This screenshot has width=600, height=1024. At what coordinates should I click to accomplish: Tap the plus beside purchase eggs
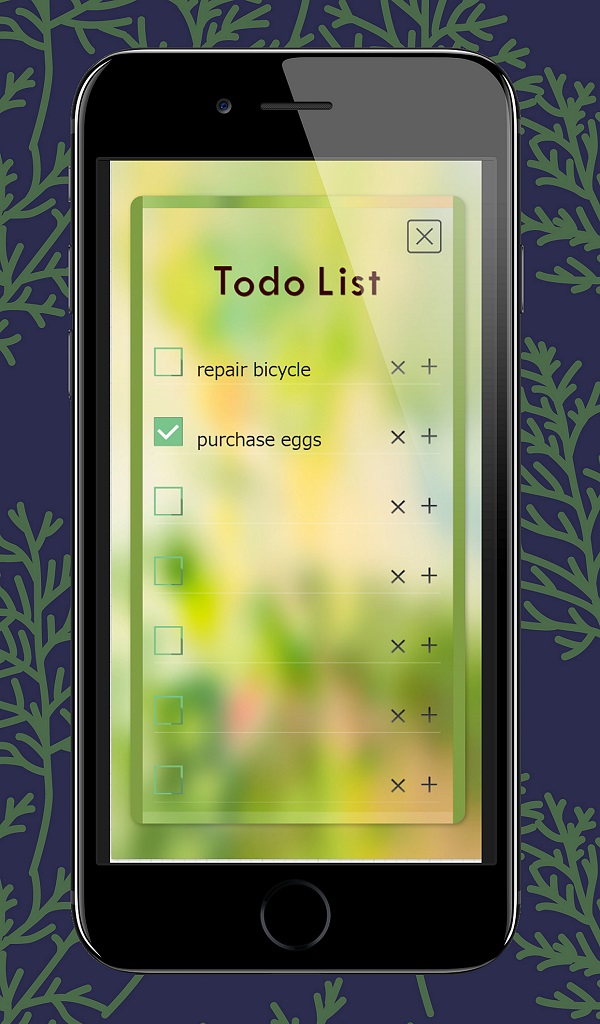pos(429,436)
